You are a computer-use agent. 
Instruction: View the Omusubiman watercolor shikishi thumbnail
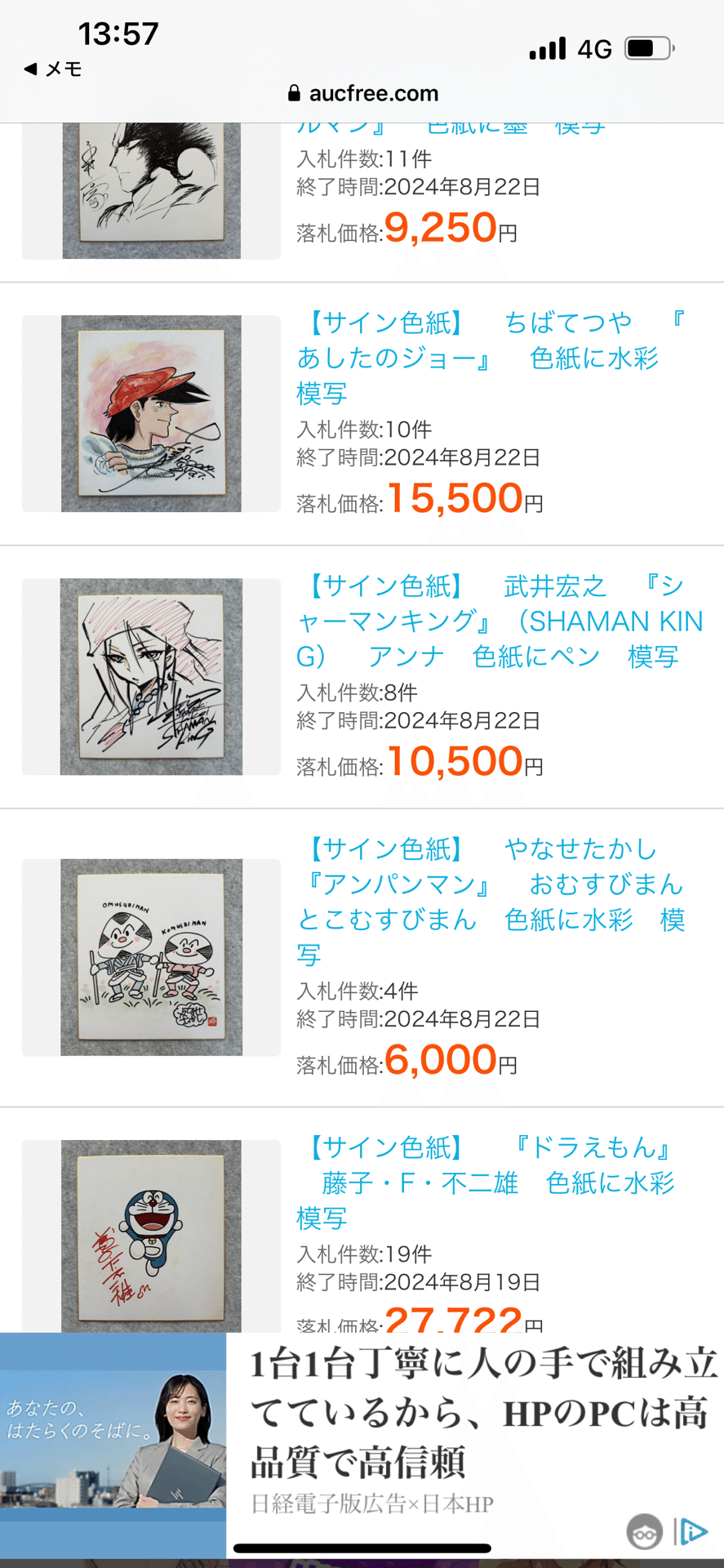(x=150, y=957)
